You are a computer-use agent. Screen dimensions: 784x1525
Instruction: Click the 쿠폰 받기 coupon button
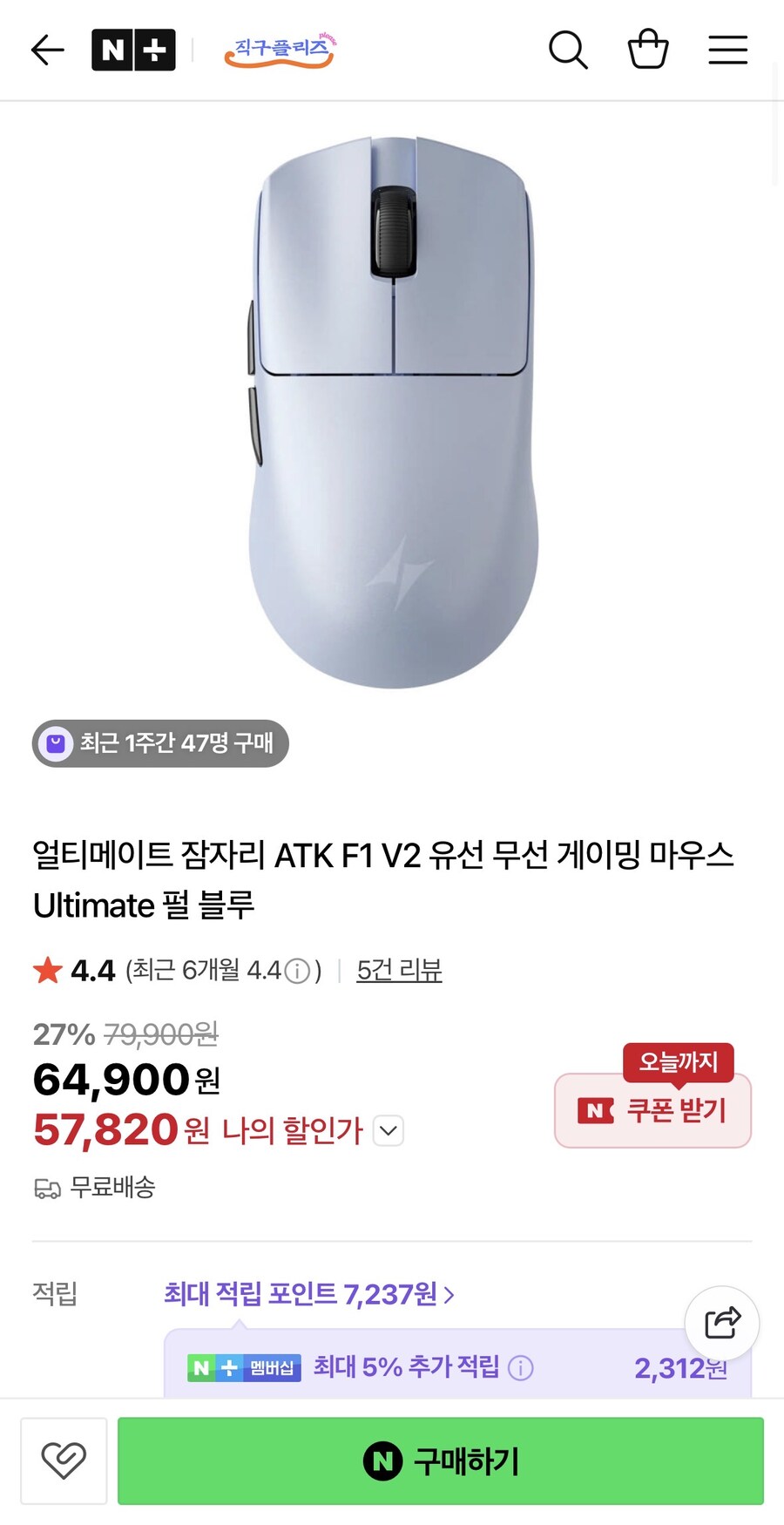(652, 1110)
